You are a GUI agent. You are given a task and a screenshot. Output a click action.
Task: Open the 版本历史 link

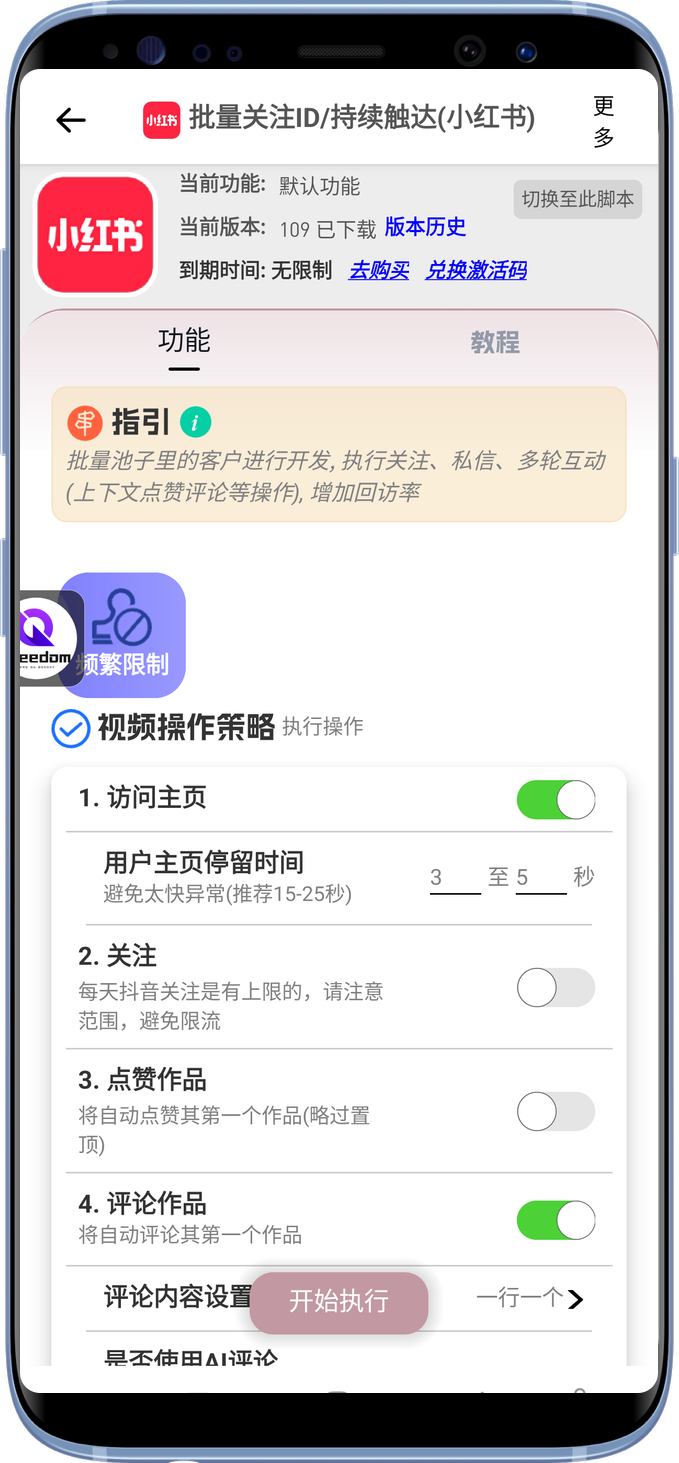[425, 227]
